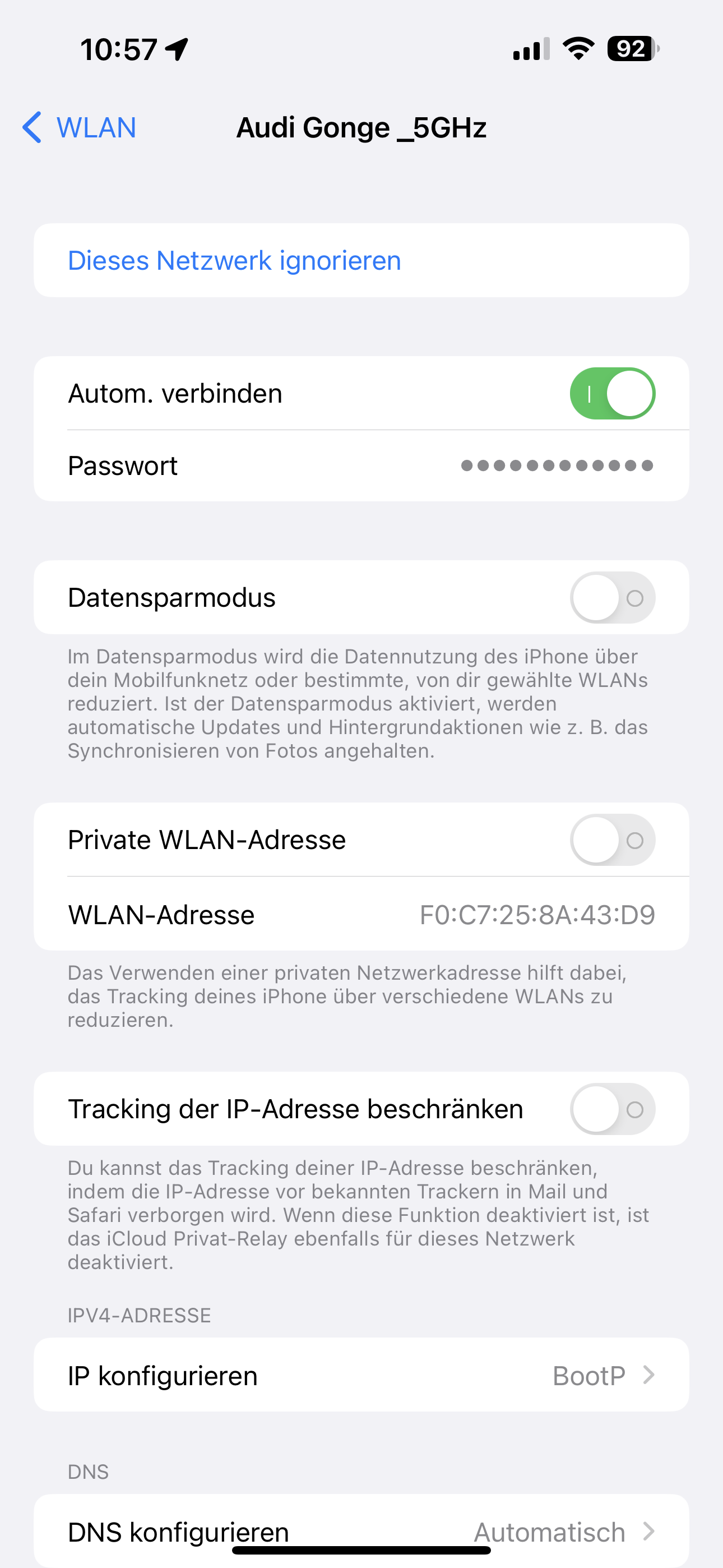Screen dimensions: 723x1568
Task: Reveal the Passwort field
Action: point(556,466)
